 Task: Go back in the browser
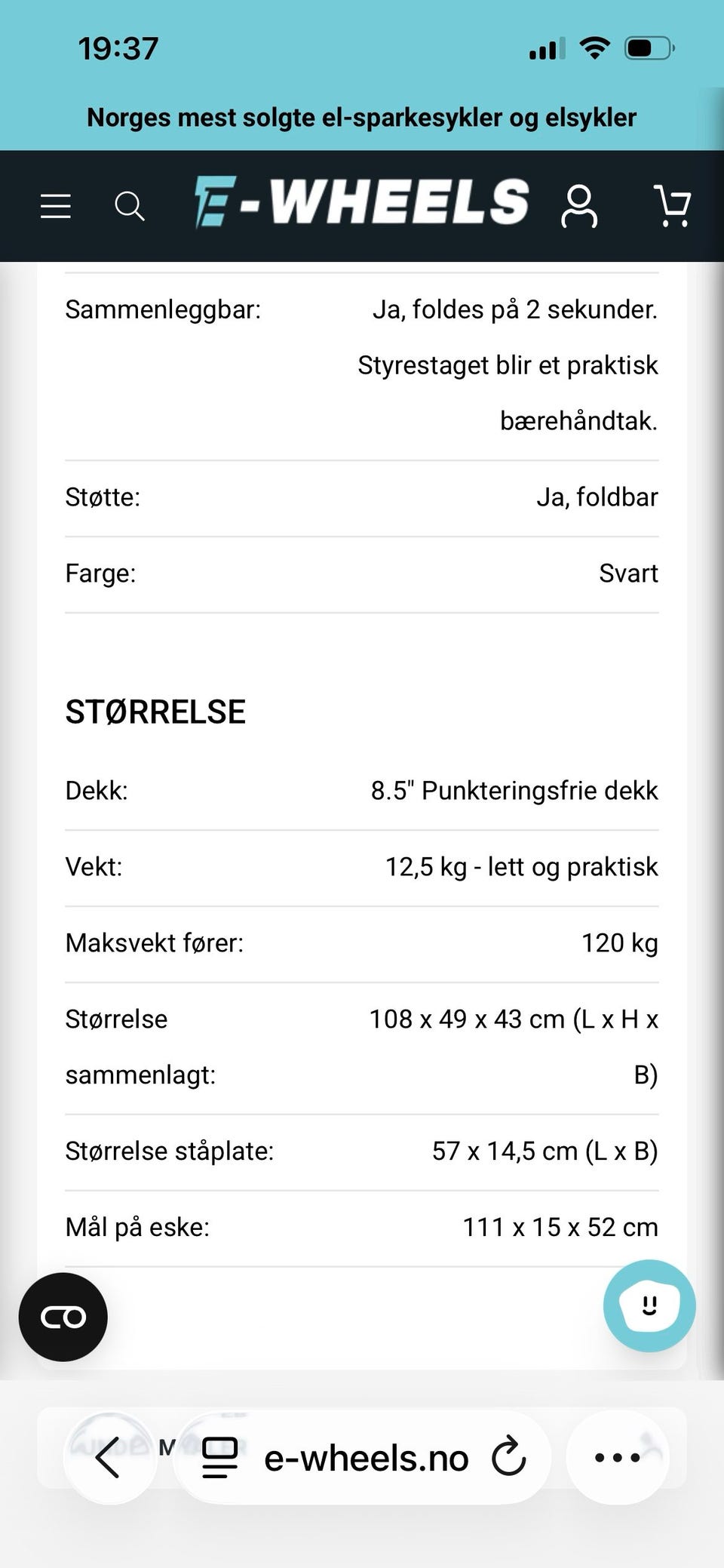pyautogui.click(x=109, y=1457)
